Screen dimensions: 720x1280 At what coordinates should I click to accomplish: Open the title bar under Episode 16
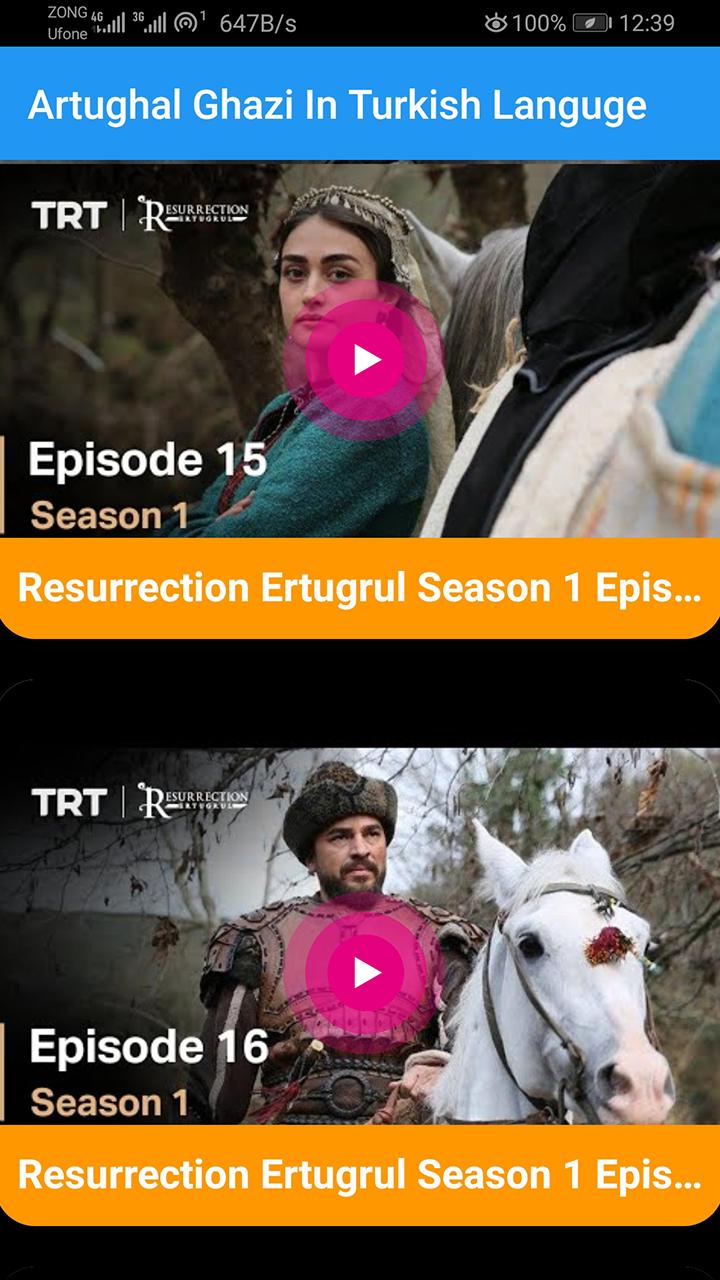[360, 1175]
